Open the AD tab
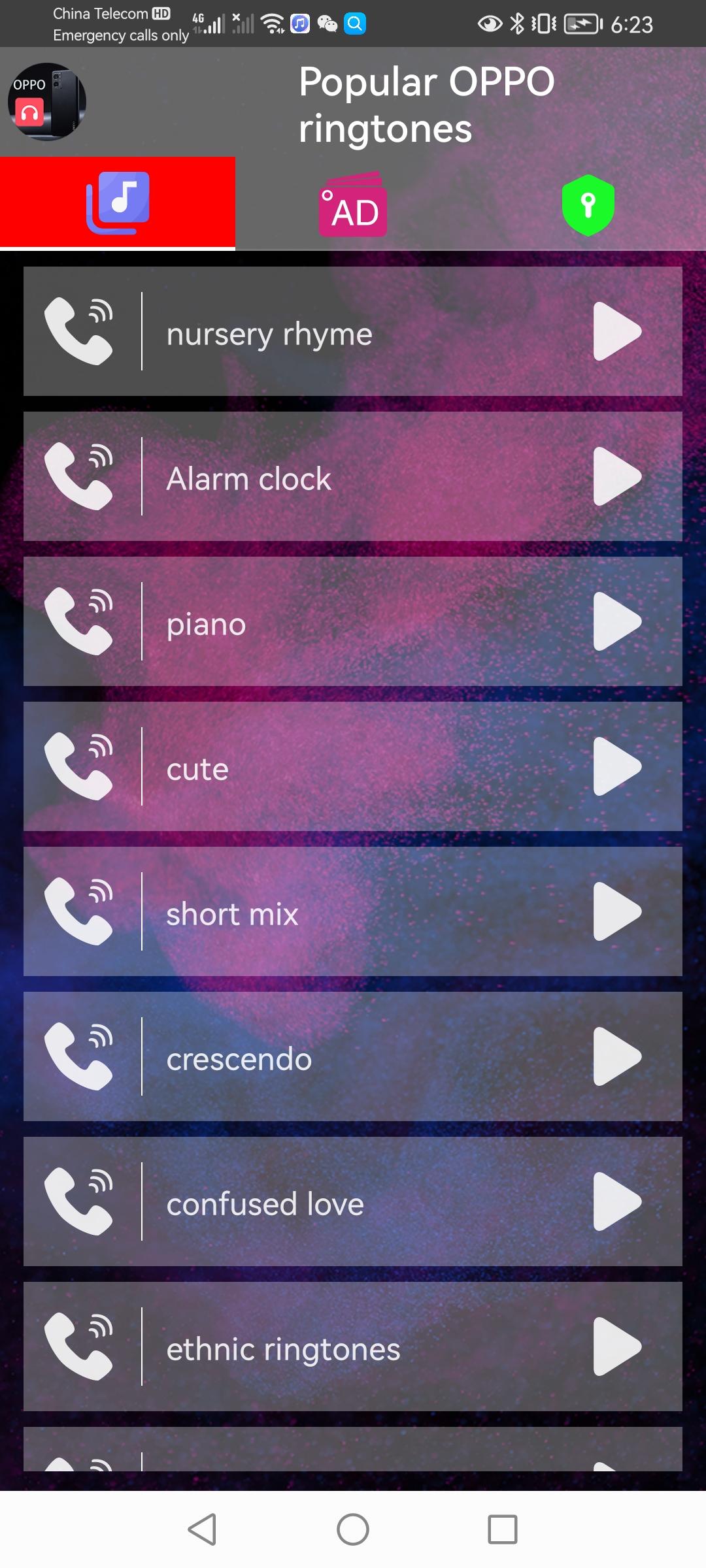This screenshot has height=1568, width=706. 353,204
